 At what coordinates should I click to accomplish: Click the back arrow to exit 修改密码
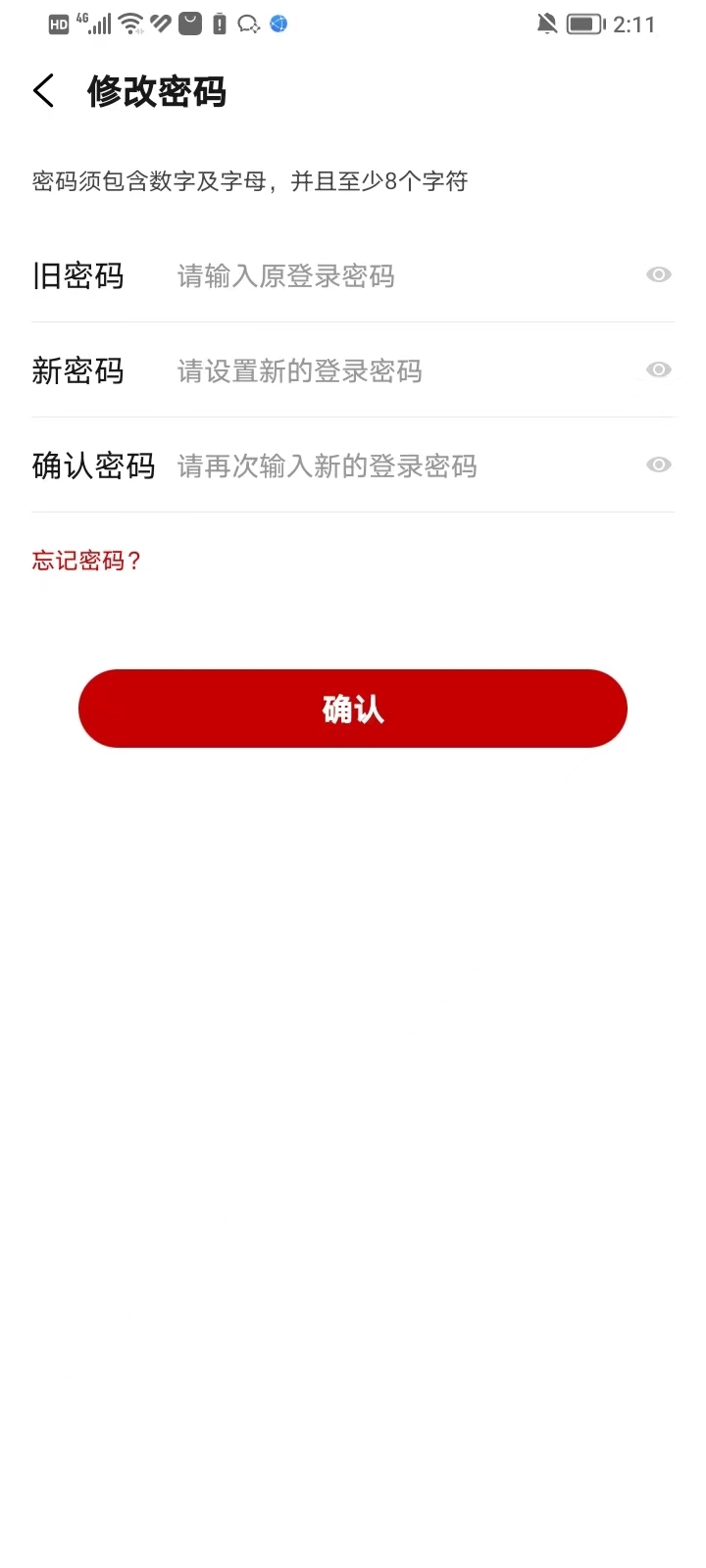point(43,90)
